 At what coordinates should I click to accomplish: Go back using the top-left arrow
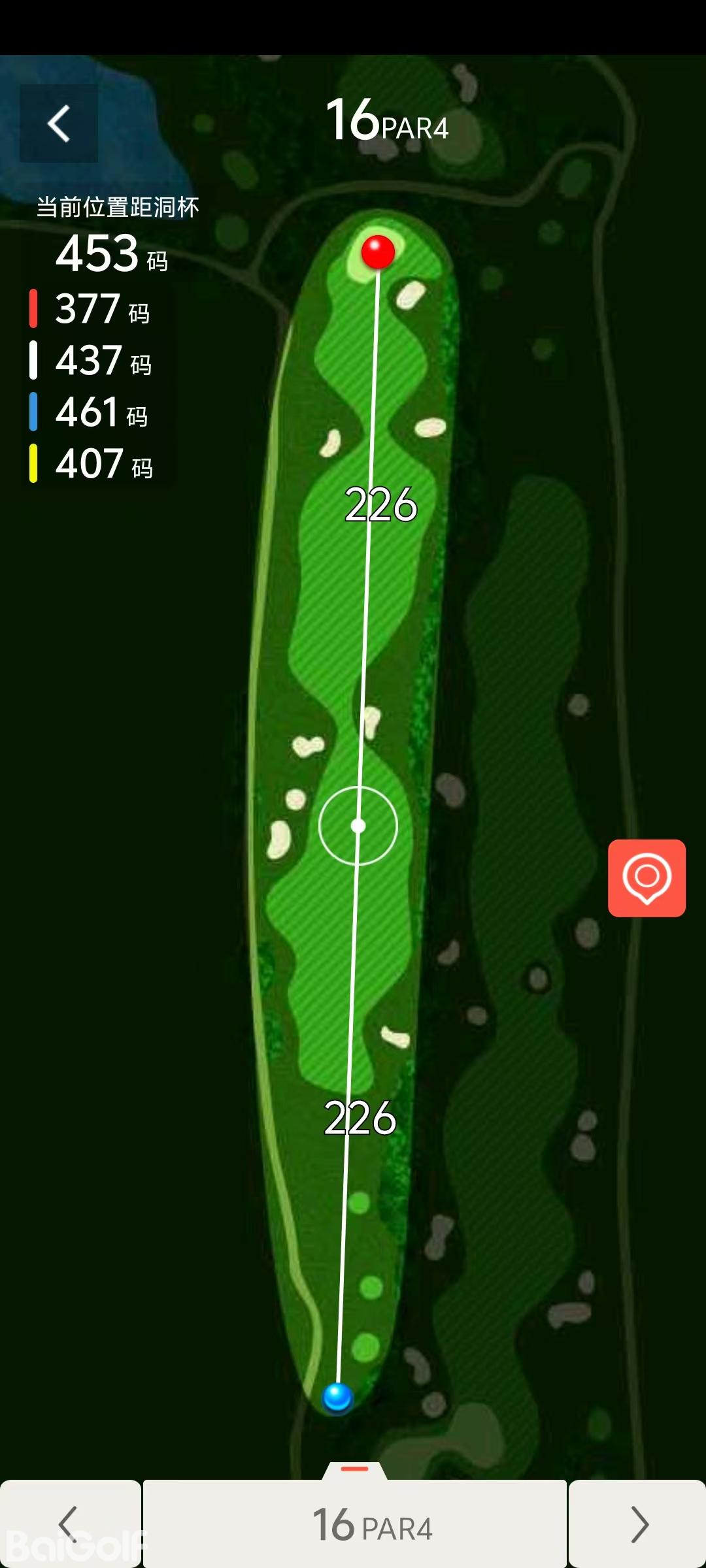click(59, 123)
